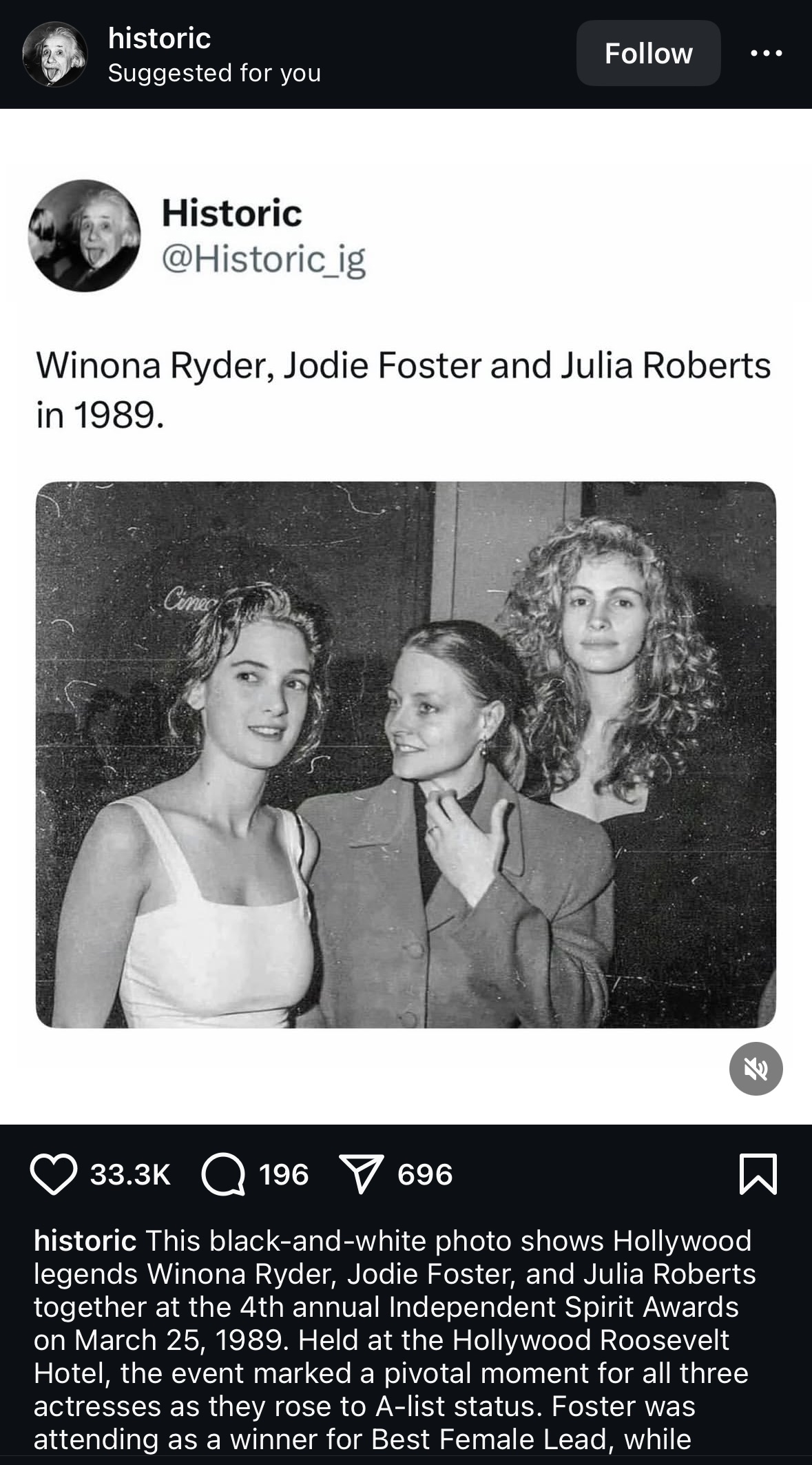Follow the historic account

[648, 53]
